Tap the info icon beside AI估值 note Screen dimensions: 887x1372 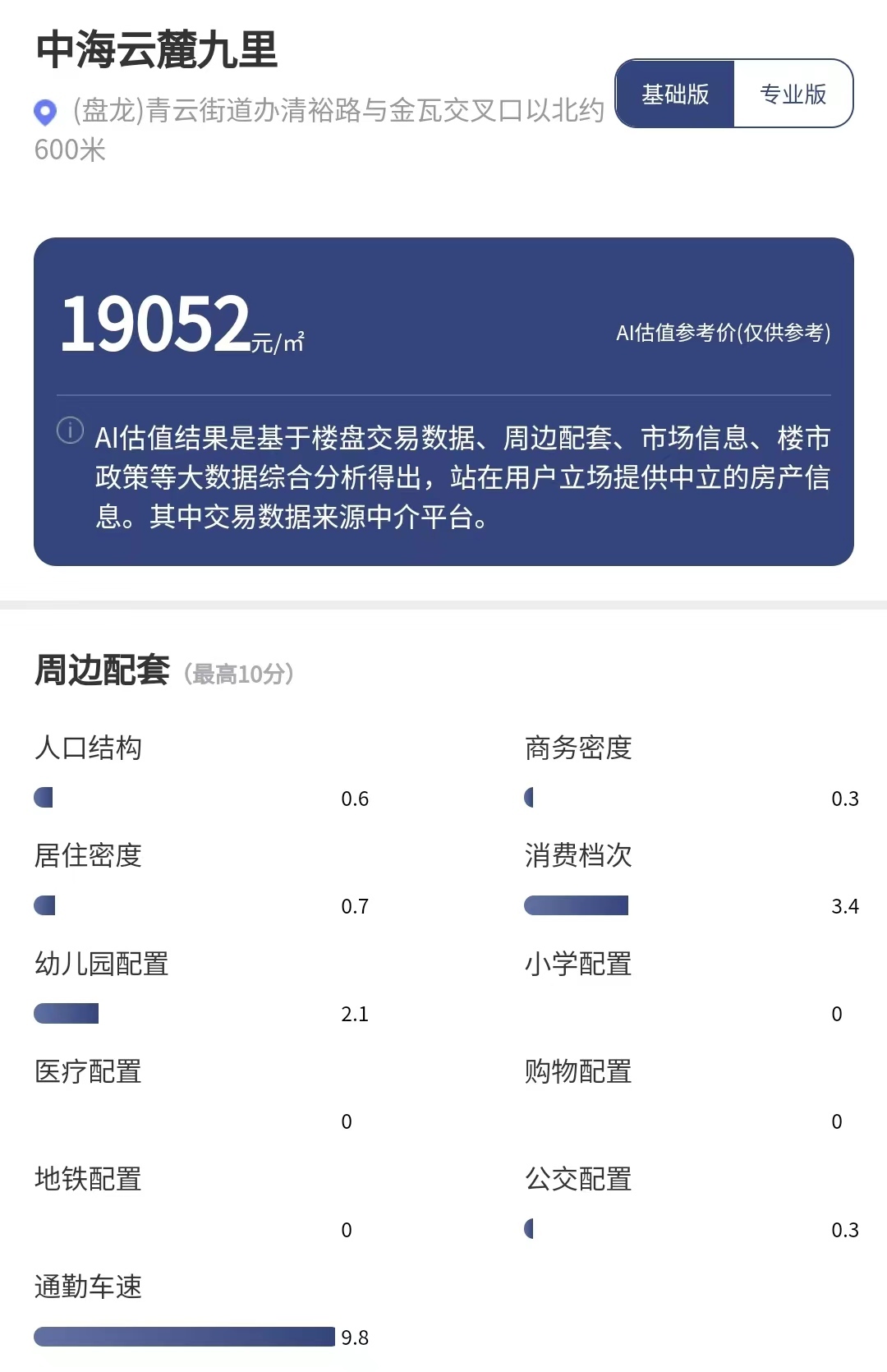tap(70, 430)
